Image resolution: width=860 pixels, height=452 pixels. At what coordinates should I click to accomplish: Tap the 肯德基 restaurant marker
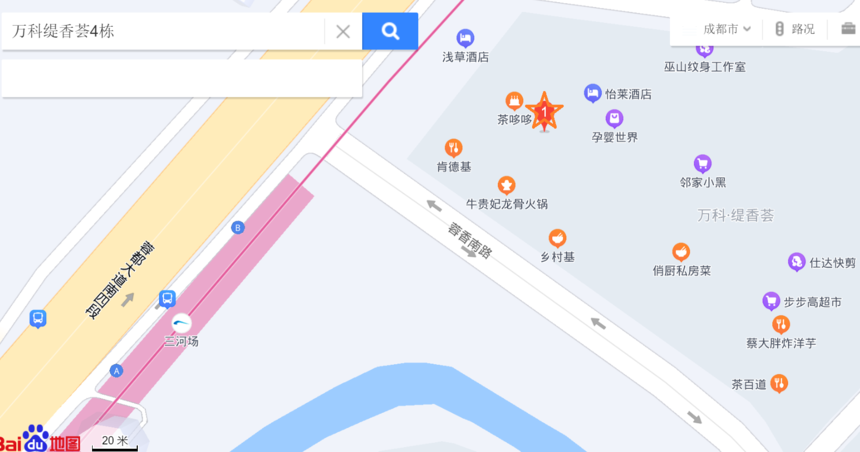point(453,148)
